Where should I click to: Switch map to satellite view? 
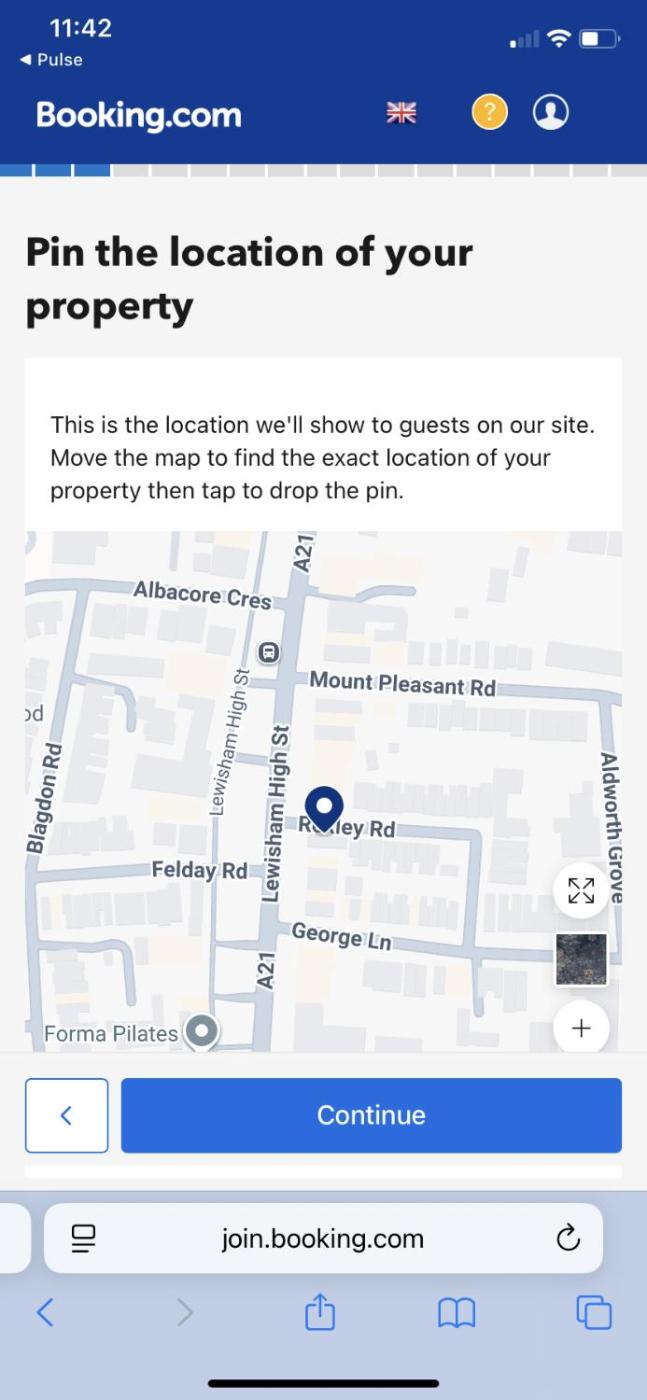point(581,959)
